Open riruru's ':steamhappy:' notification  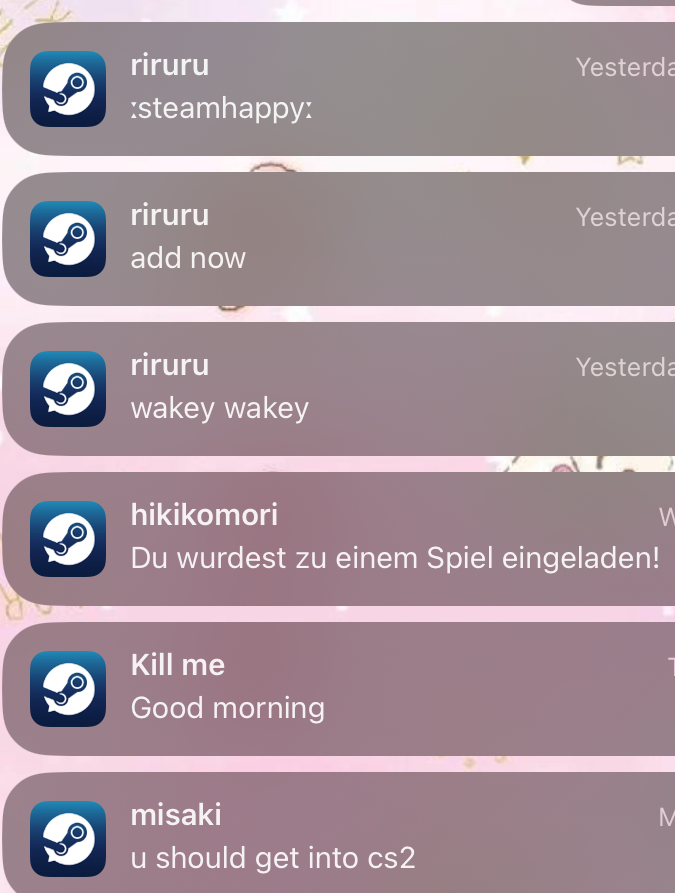(340, 88)
